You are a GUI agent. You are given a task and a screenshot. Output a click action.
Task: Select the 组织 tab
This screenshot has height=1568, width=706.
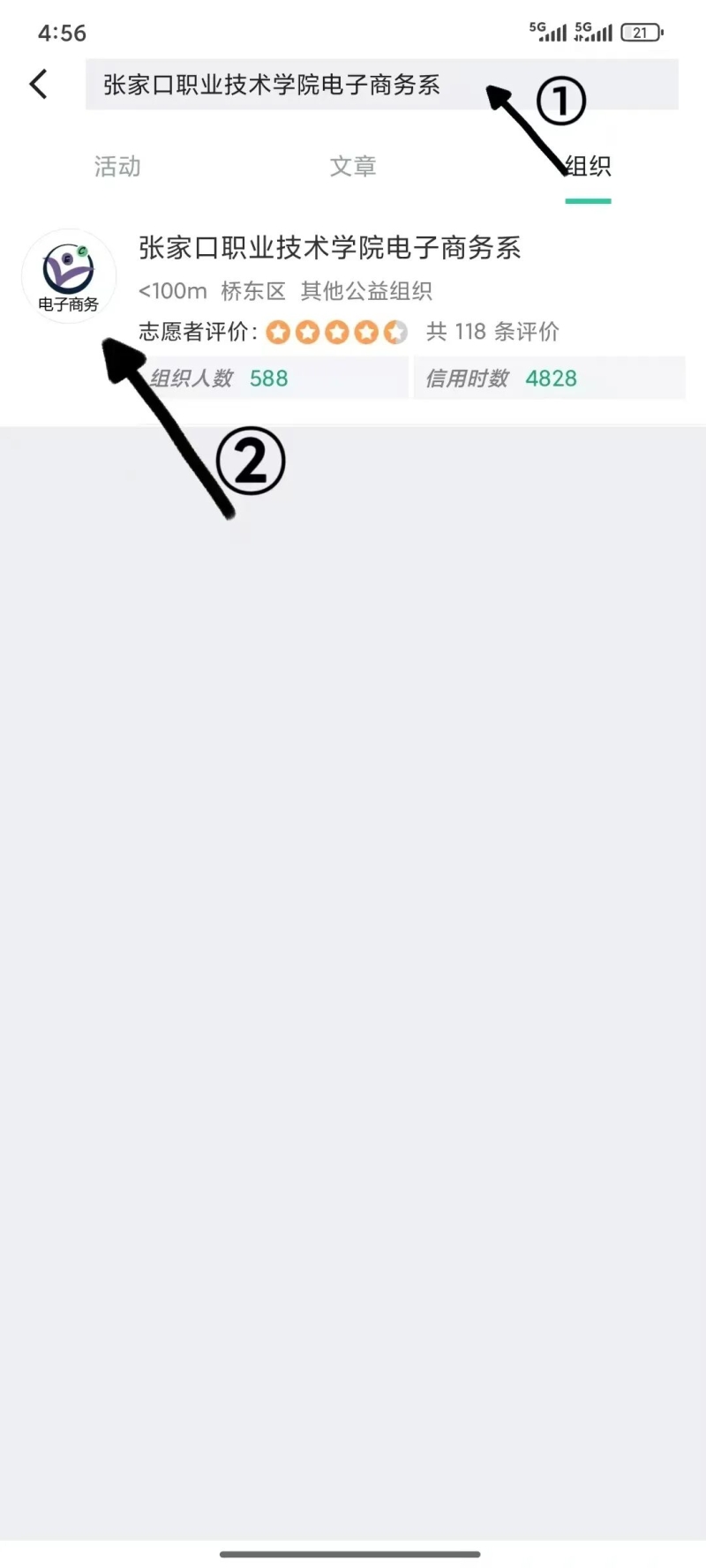[x=589, y=166]
